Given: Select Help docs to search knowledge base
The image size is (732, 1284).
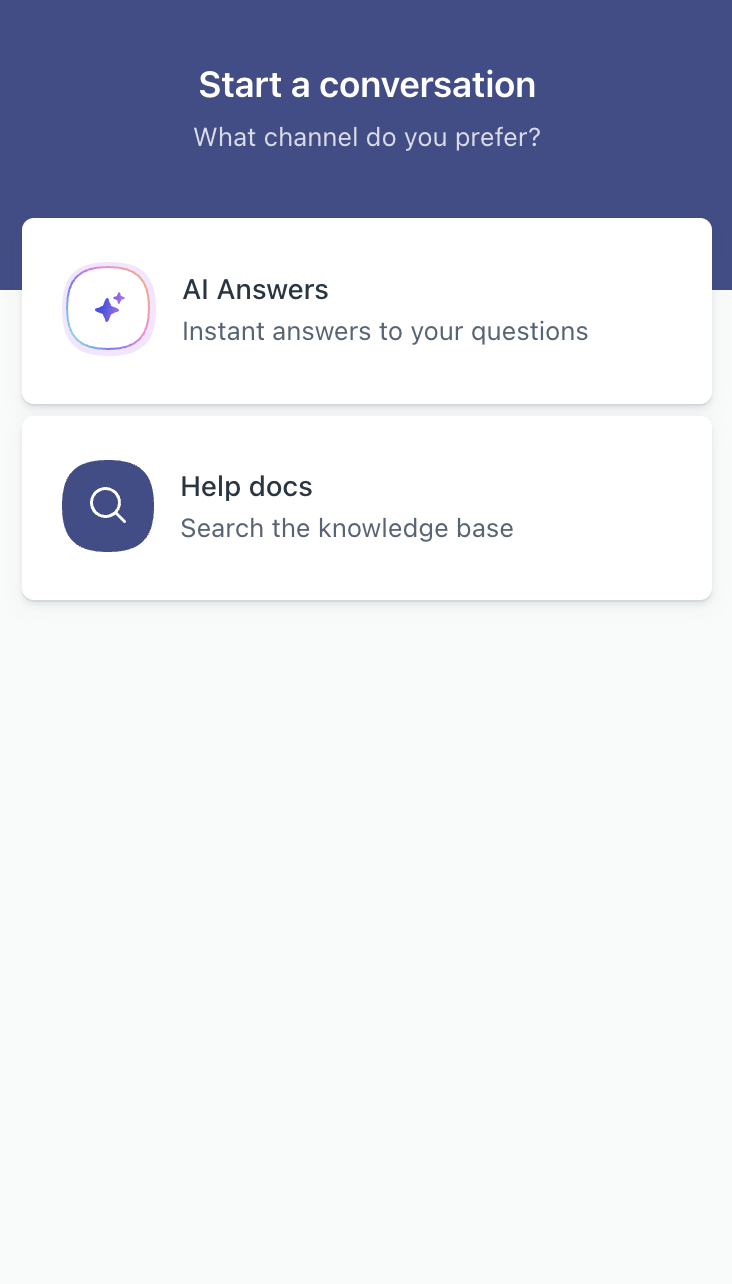Looking at the screenshot, I should tap(366, 507).
